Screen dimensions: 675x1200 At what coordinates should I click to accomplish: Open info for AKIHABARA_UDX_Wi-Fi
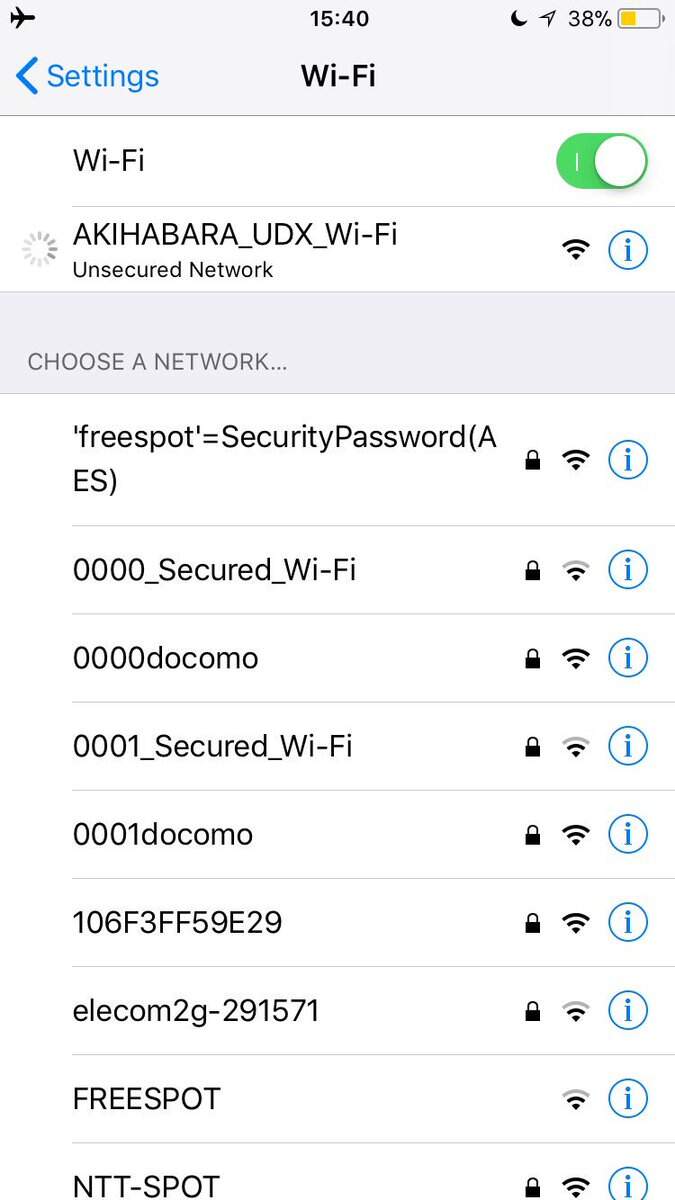click(x=628, y=250)
